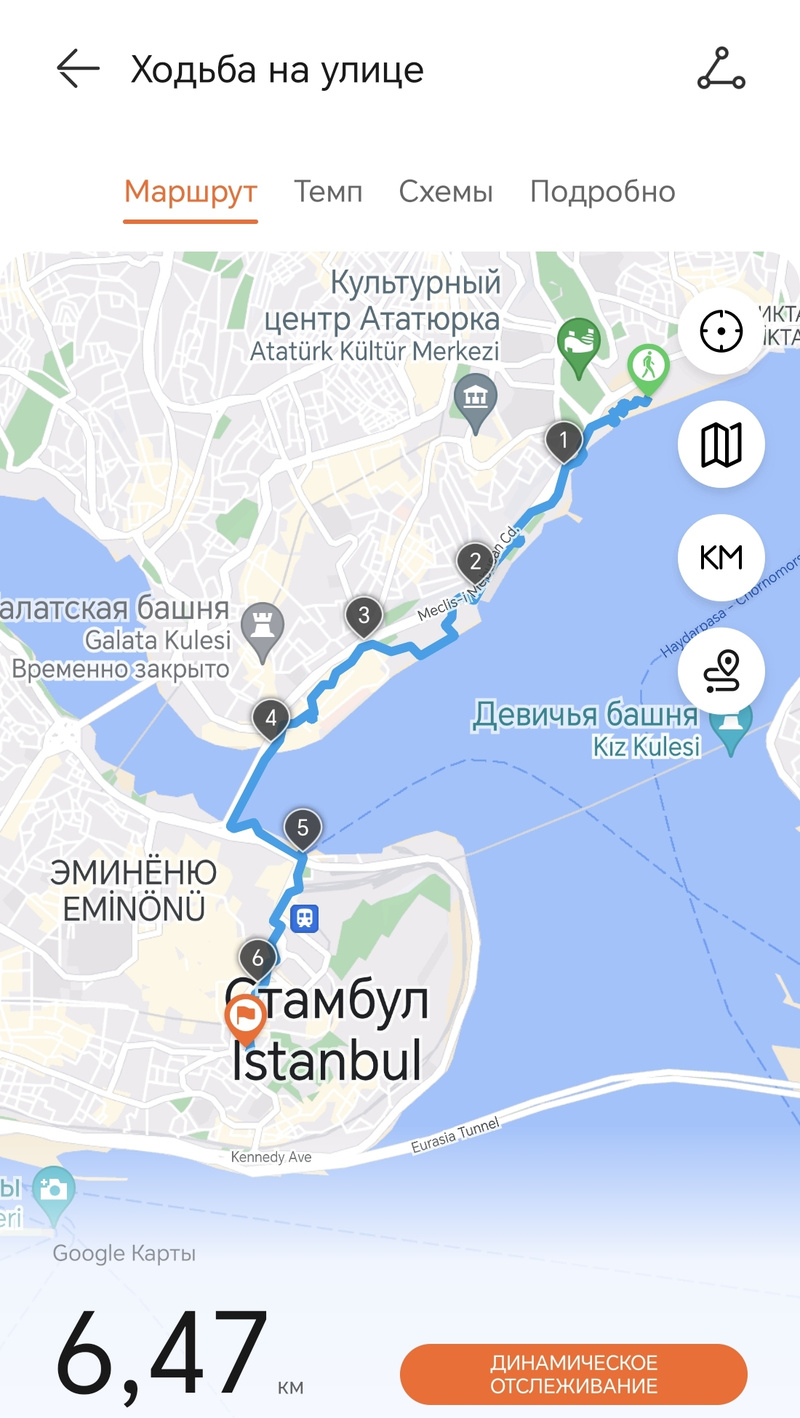Viewport: 800px width, 1418px height.
Task: Toggle kilometer markers with the КМ button
Action: 721,557
